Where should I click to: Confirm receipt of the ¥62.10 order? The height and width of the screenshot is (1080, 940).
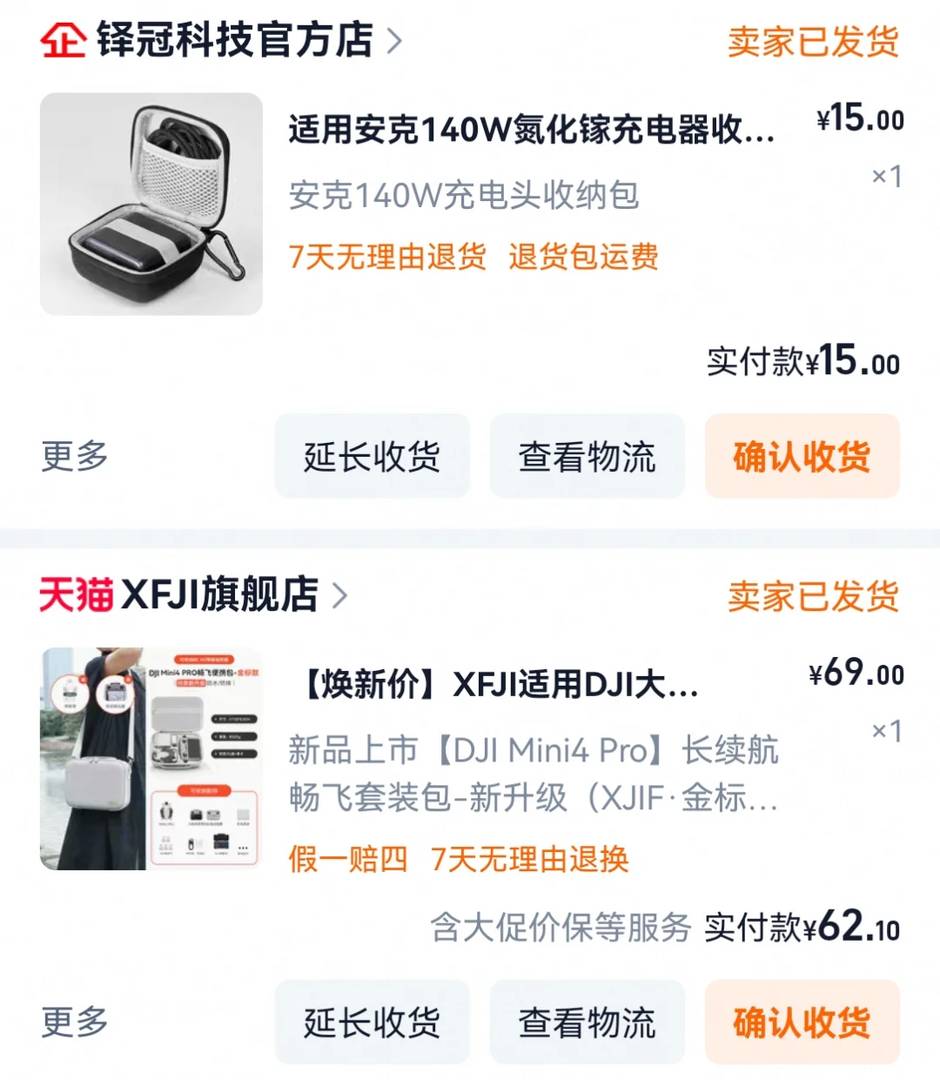pos(802,1022)
